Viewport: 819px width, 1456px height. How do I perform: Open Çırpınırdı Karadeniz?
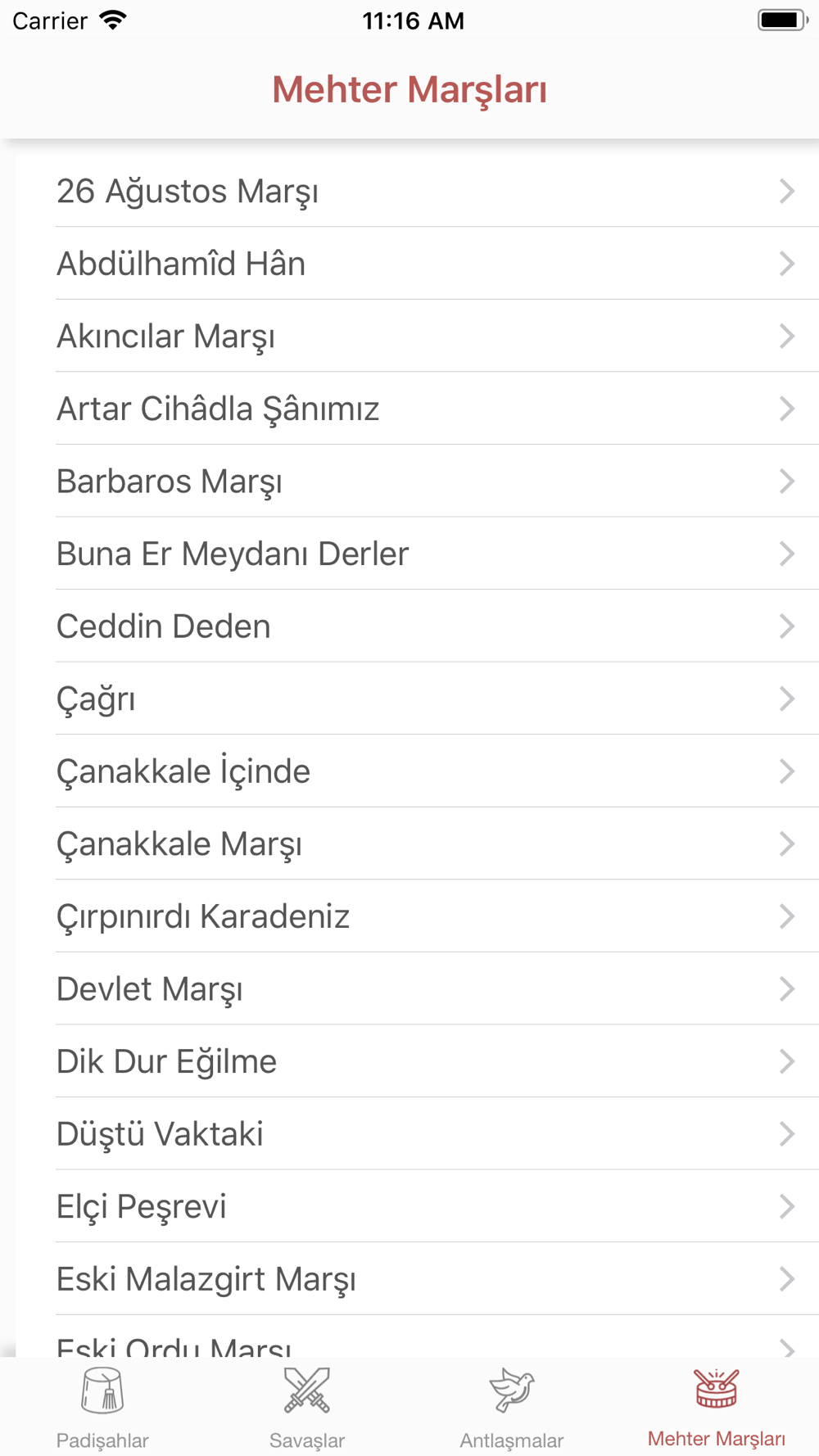click(418, 916)
